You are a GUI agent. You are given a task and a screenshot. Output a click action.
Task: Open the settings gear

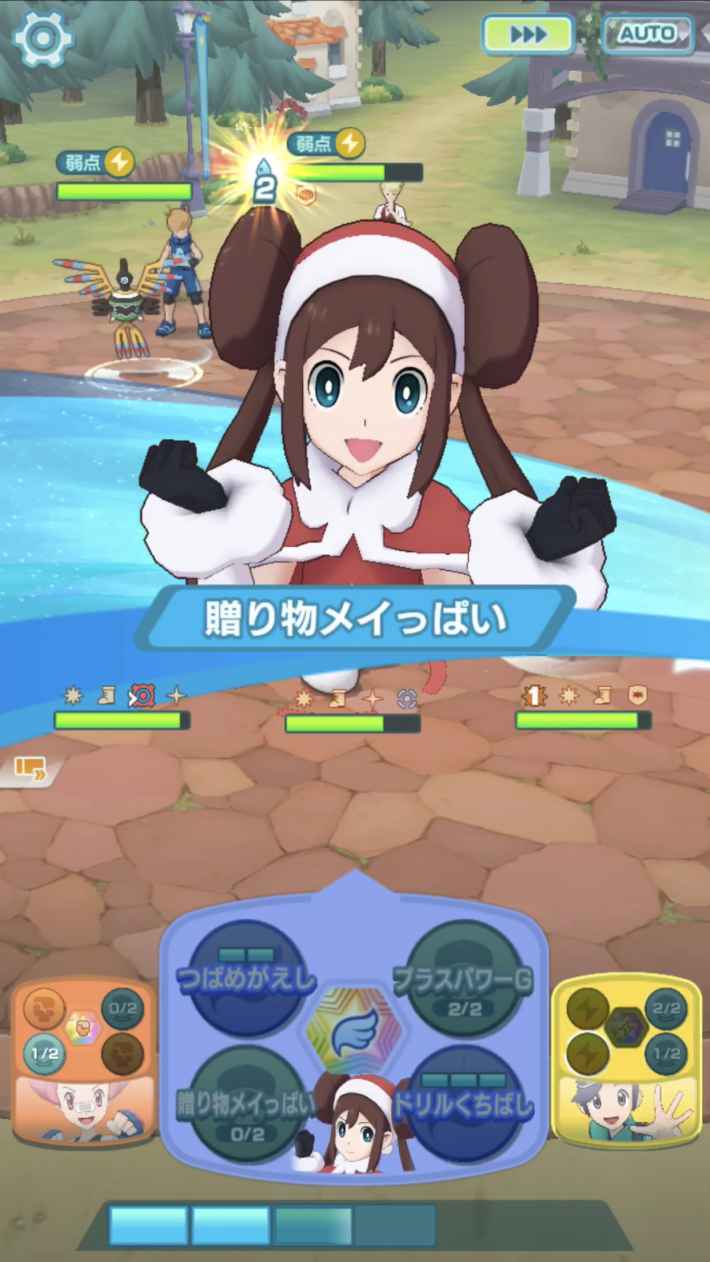(42, 38)
